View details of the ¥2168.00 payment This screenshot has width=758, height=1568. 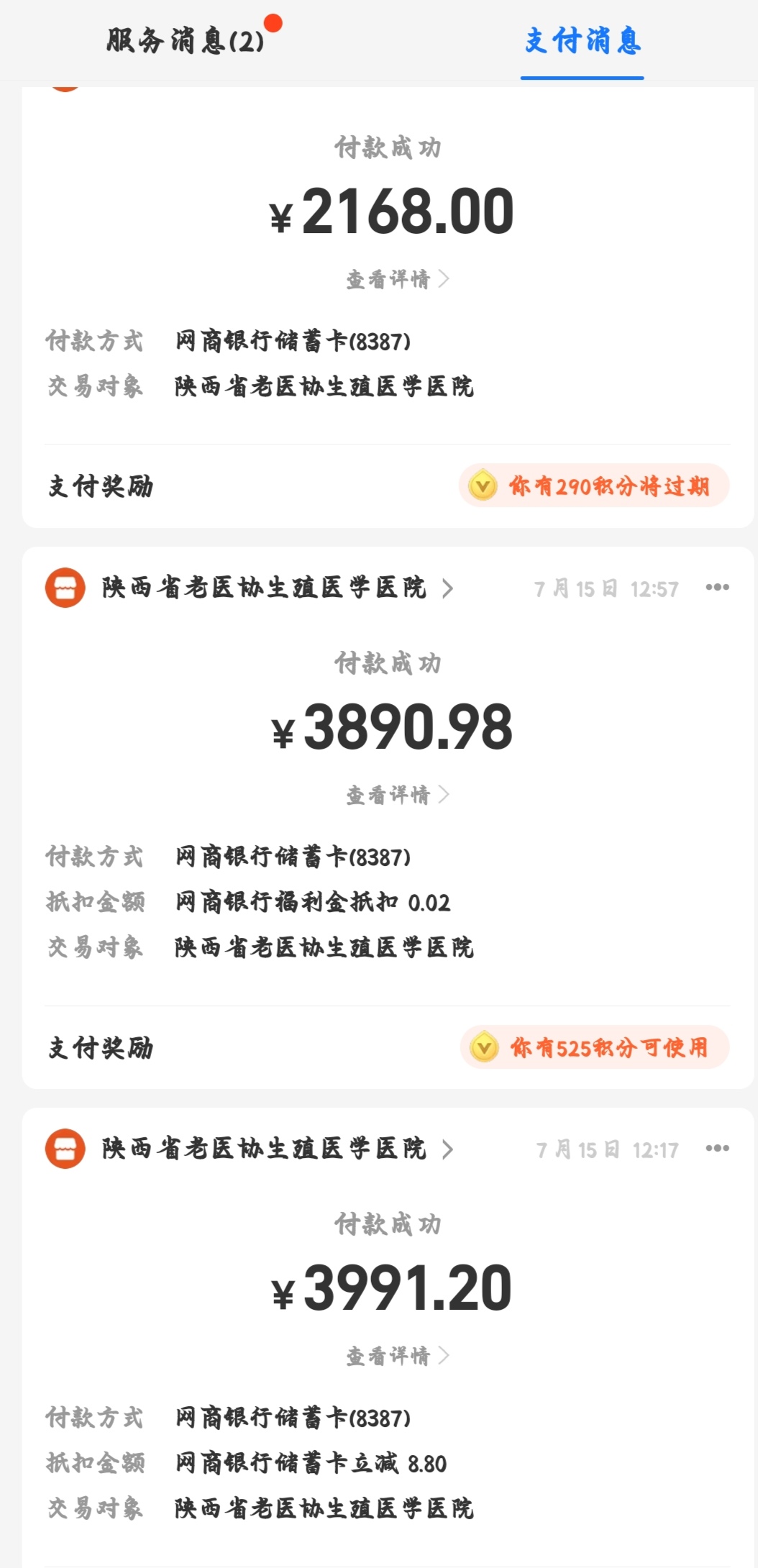tap(397, 279)
